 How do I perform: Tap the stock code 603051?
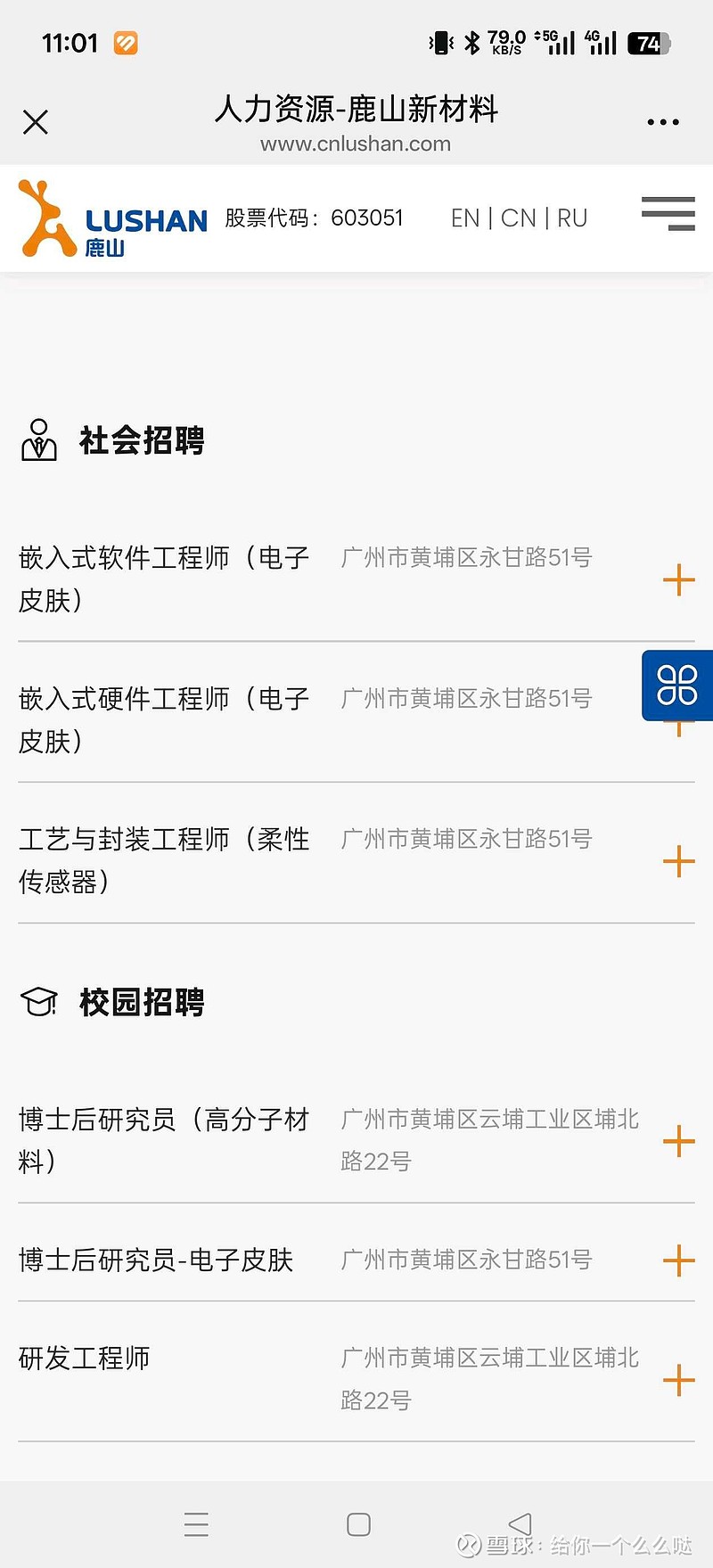(367, 218)
